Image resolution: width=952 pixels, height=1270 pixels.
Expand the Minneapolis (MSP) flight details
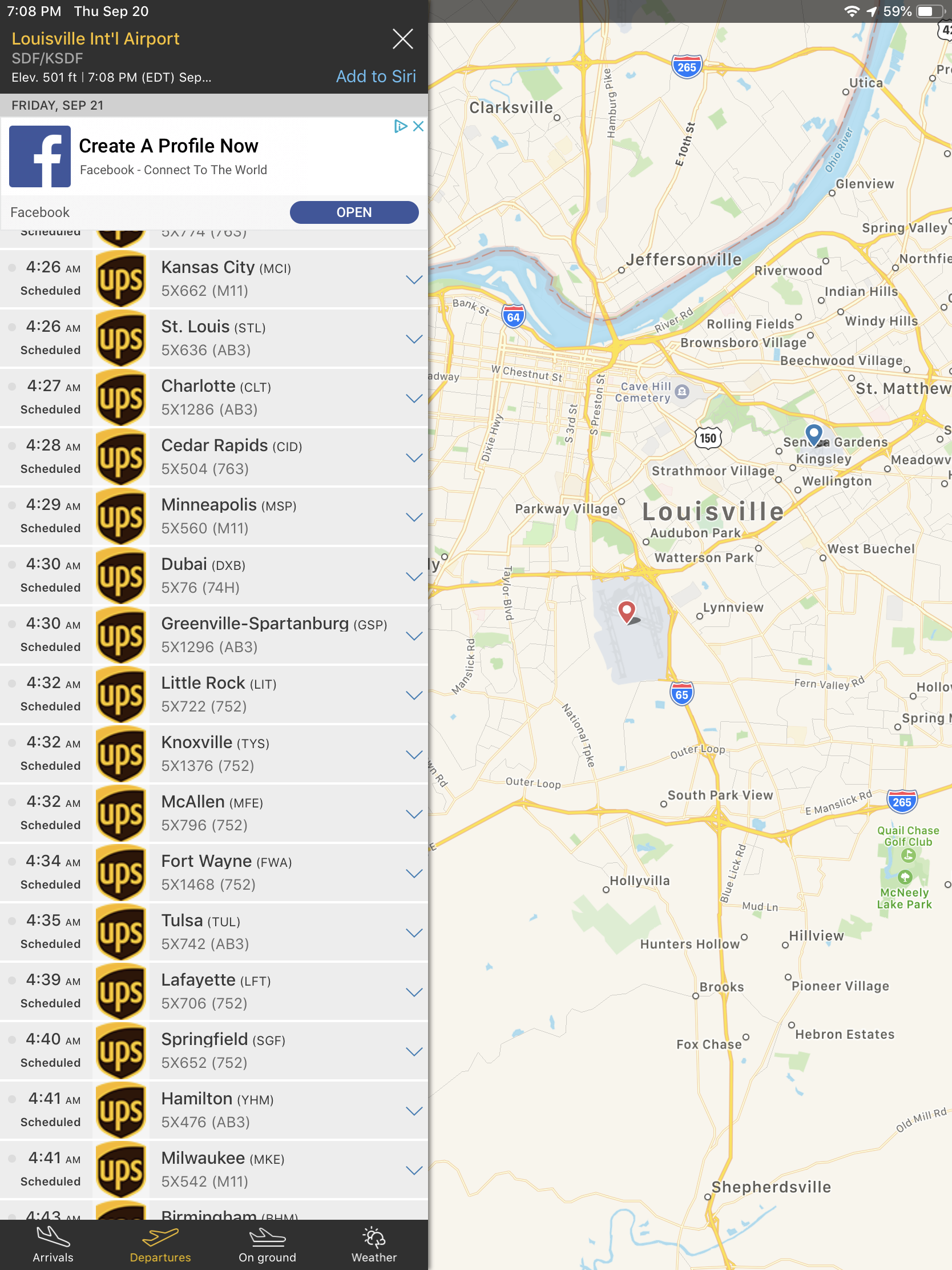click(414, 517)
